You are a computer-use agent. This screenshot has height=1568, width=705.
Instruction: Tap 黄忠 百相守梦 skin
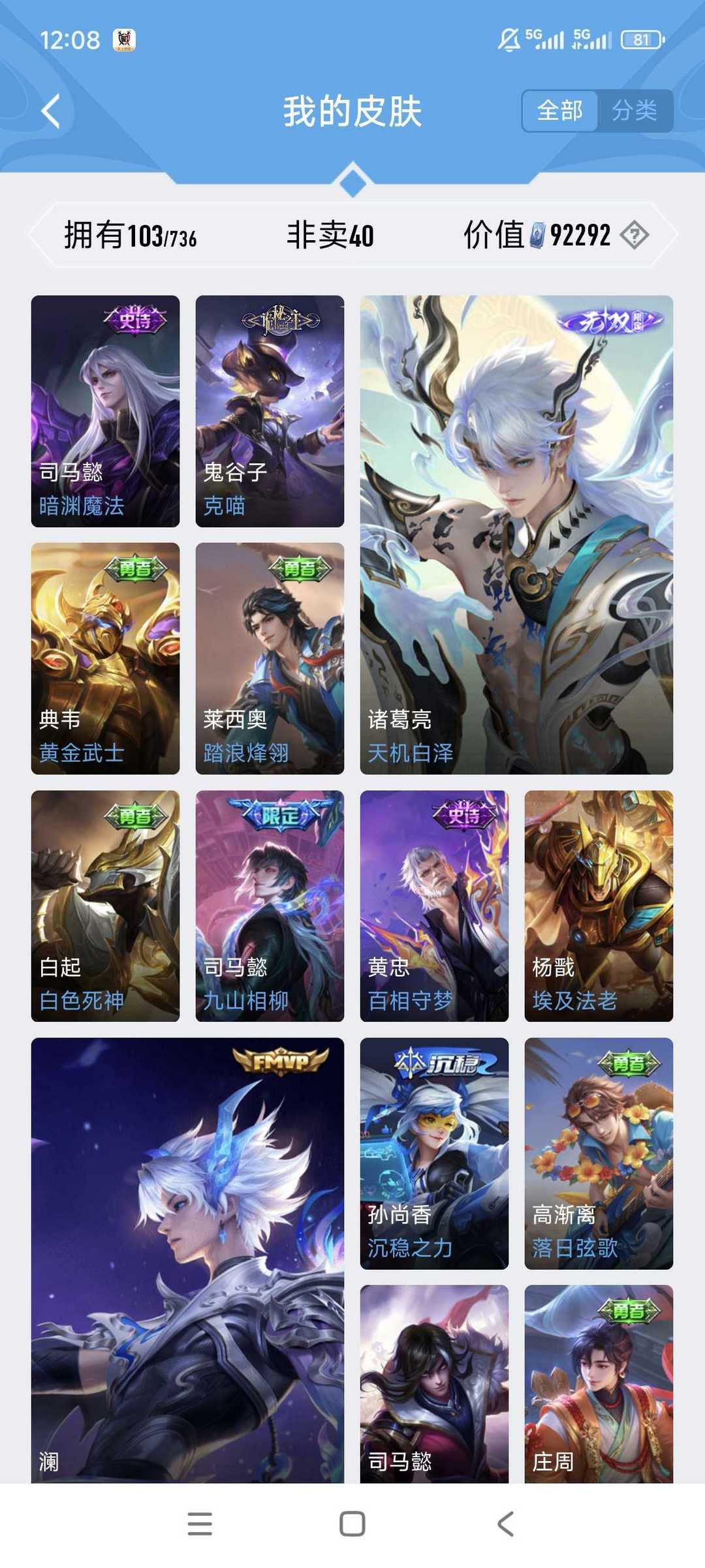(434, 906)
